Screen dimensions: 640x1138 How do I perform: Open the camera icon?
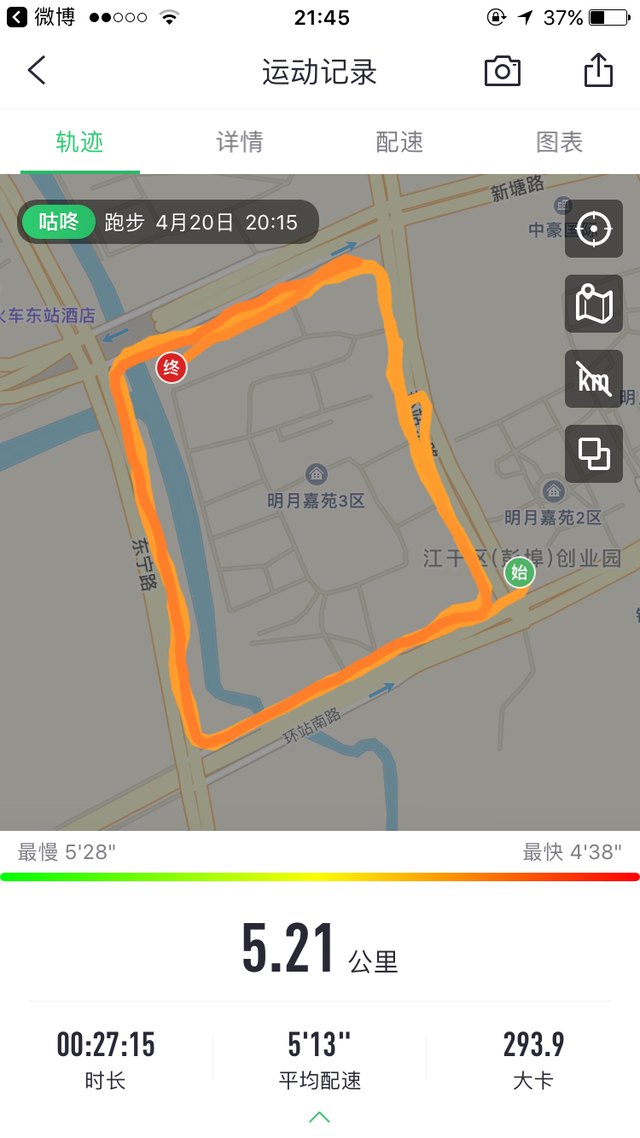pos(502,71)
